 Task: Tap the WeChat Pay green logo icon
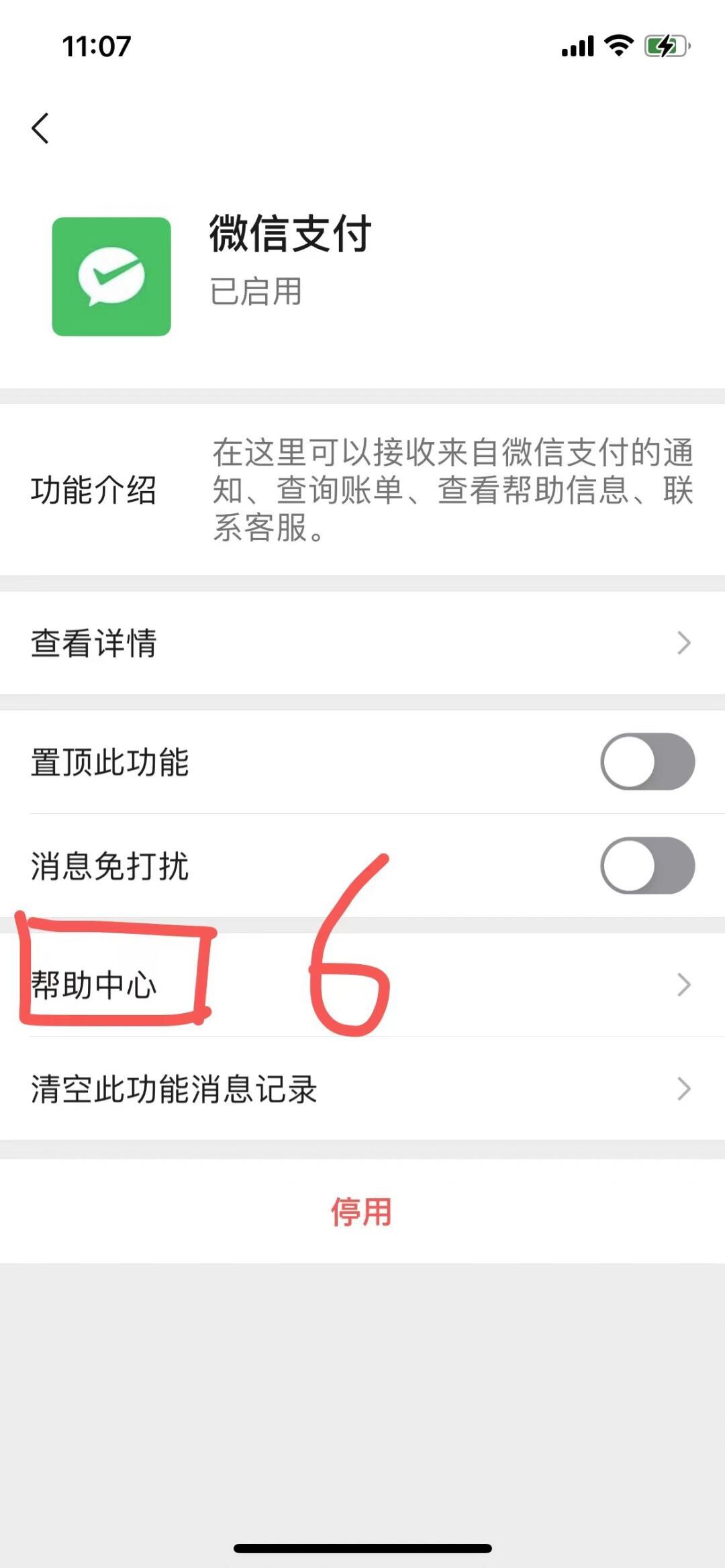coord(112,274)
